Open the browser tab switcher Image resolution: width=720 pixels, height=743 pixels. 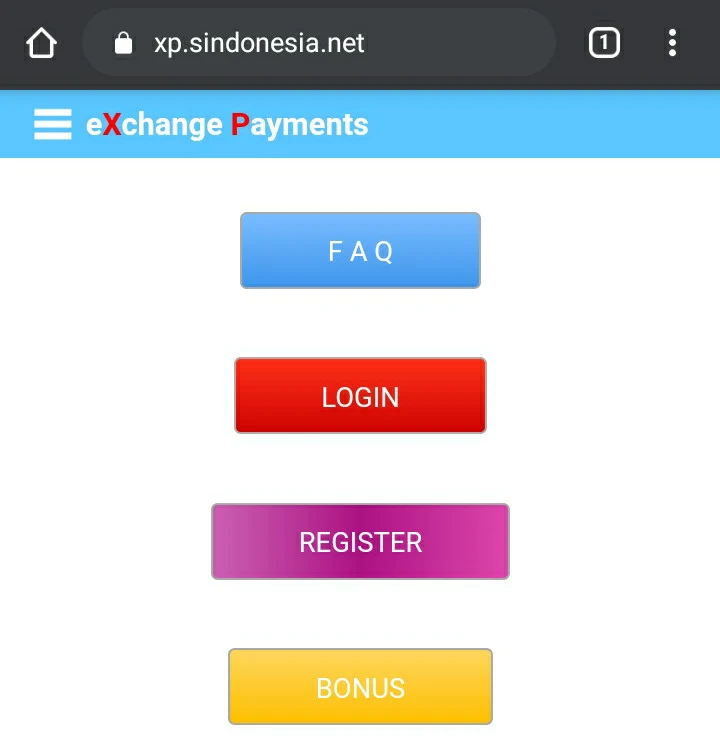pos(604,43)
